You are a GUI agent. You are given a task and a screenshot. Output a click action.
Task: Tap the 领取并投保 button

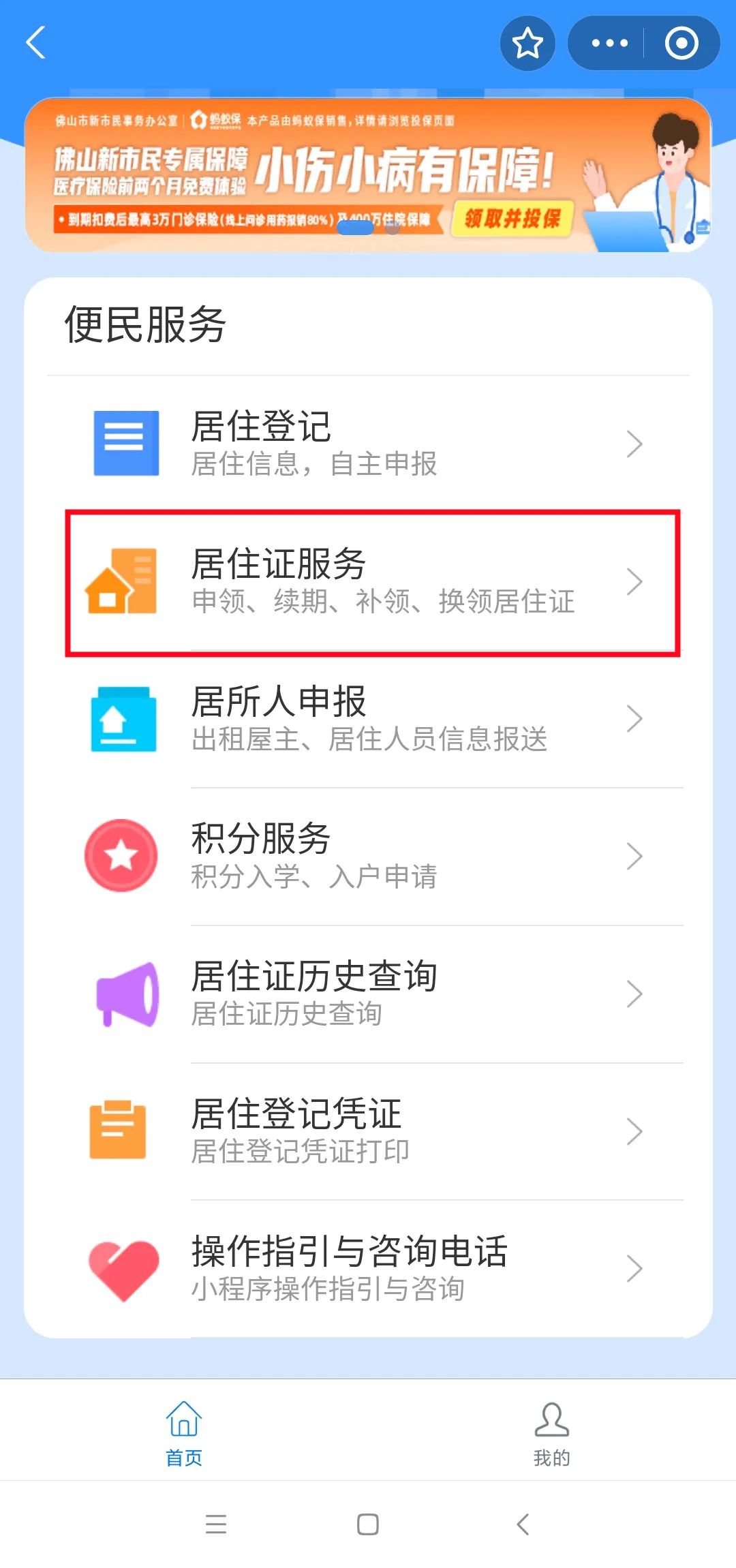512,218
